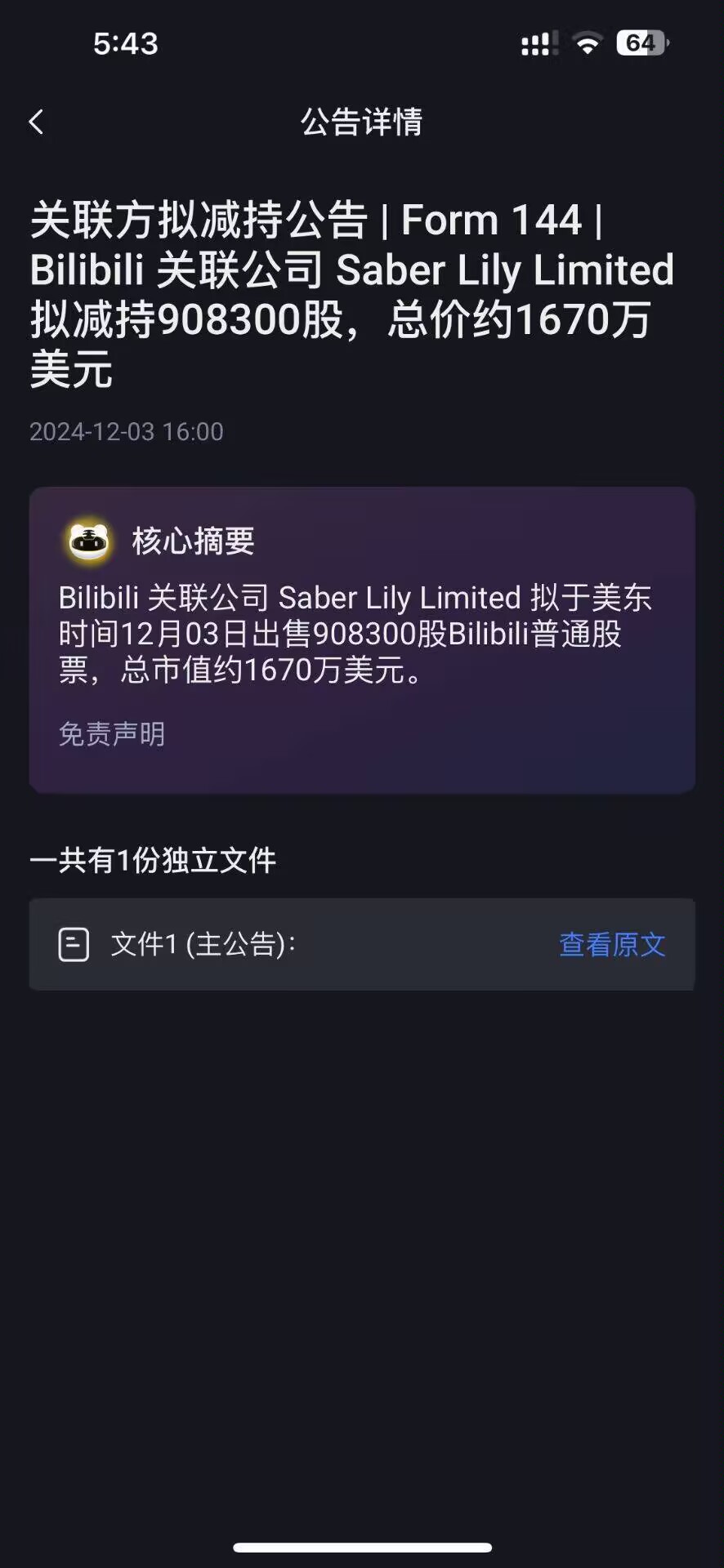Open the 免责声明 disclaimer link

click(112, 733)
